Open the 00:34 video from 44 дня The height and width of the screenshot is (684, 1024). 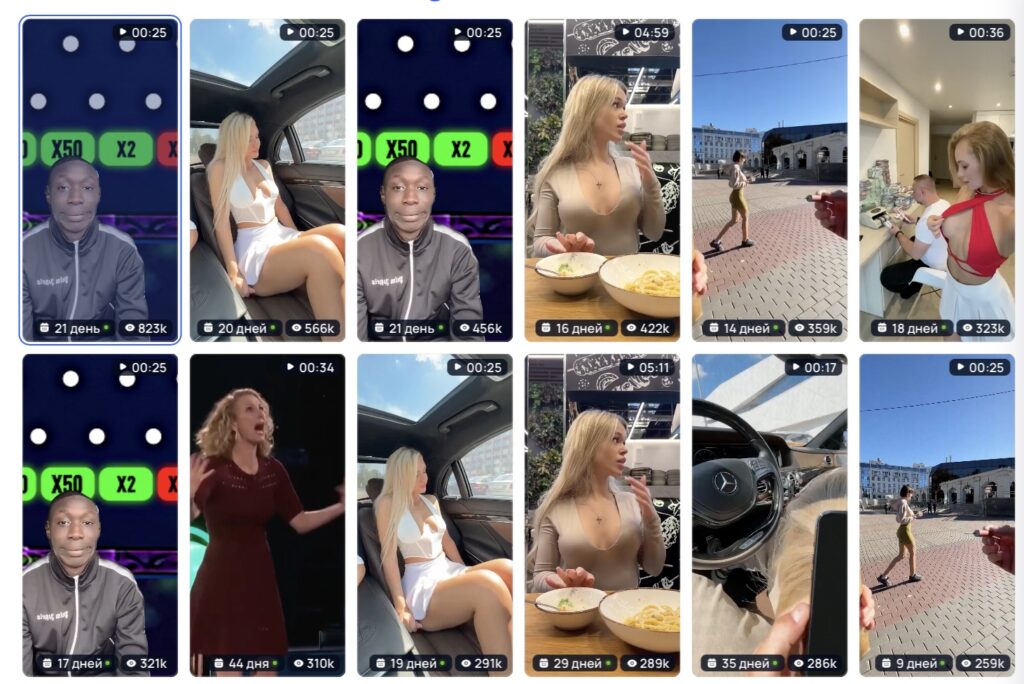click(x=267, y=515)
